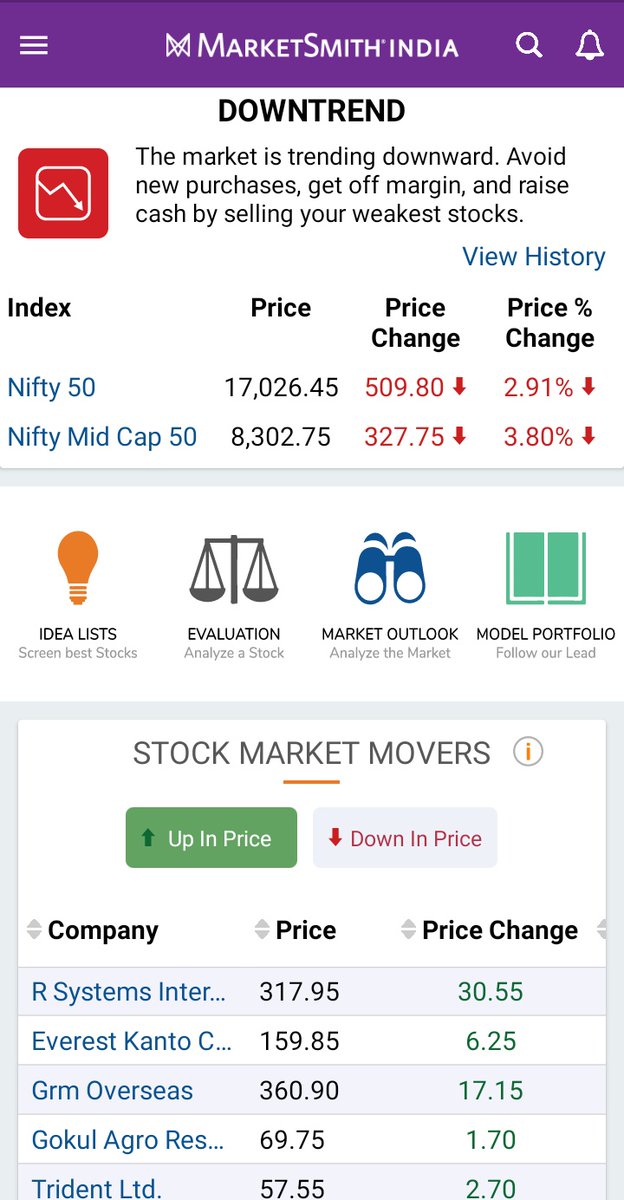
Task: Tap the View History link
Action: (534, 257)
